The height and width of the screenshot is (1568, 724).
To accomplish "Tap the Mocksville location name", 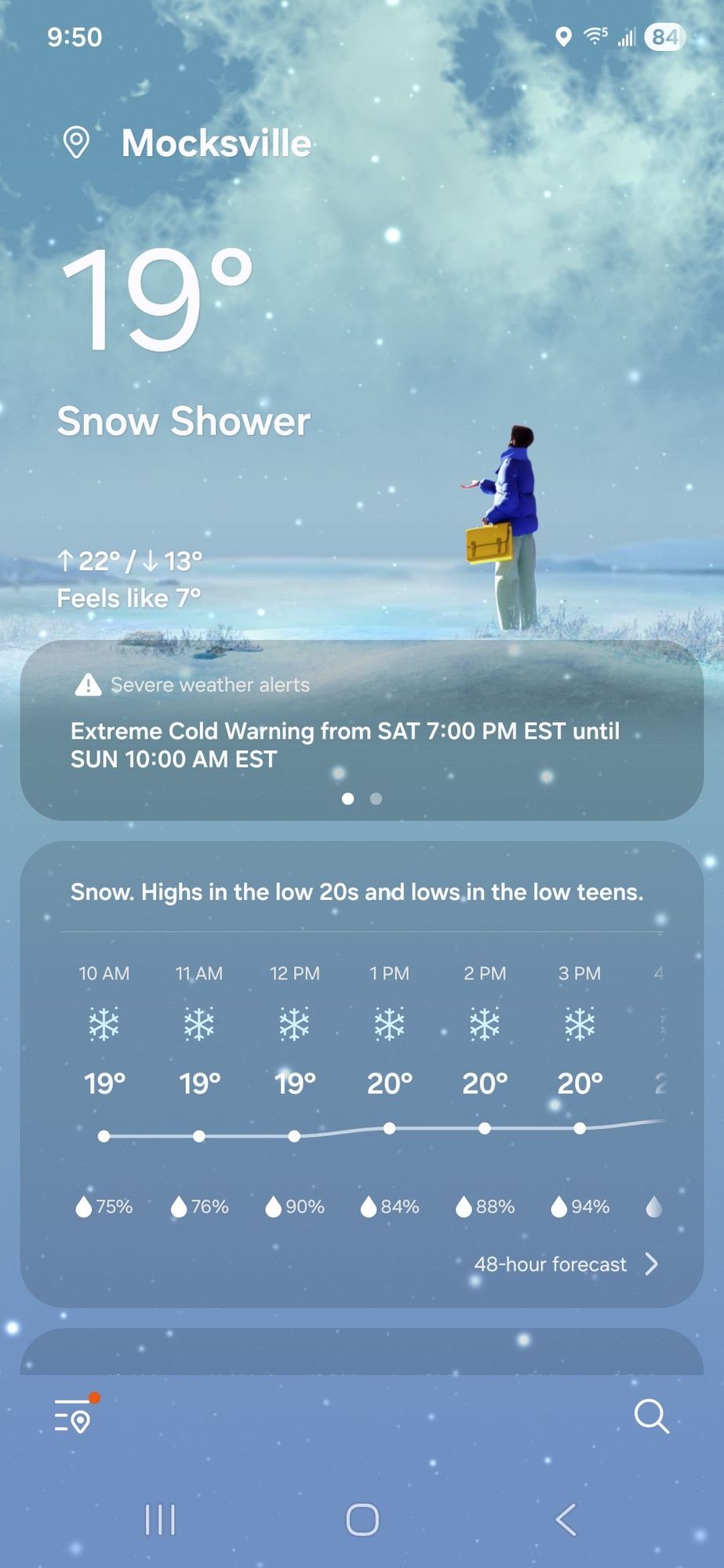I will 216,143.
